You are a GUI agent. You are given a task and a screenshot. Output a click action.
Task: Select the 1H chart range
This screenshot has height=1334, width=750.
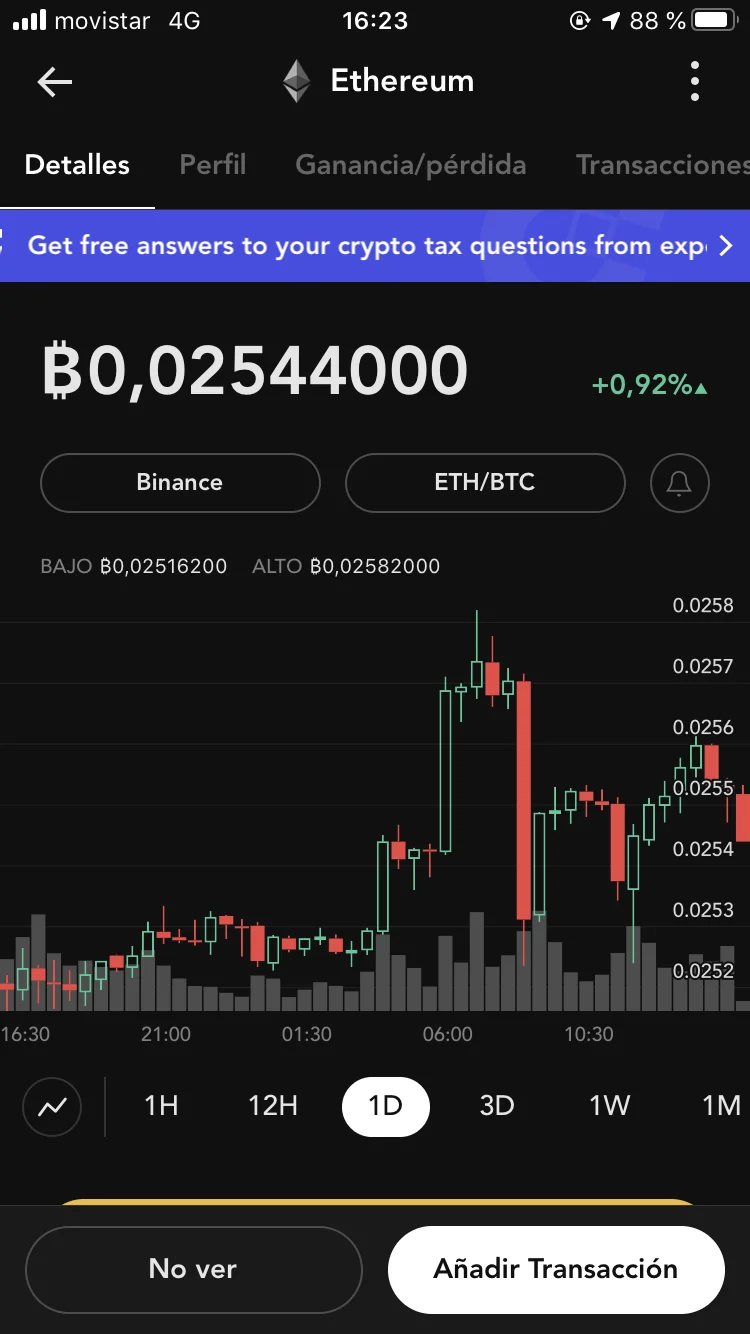(x=161, y=1106)
